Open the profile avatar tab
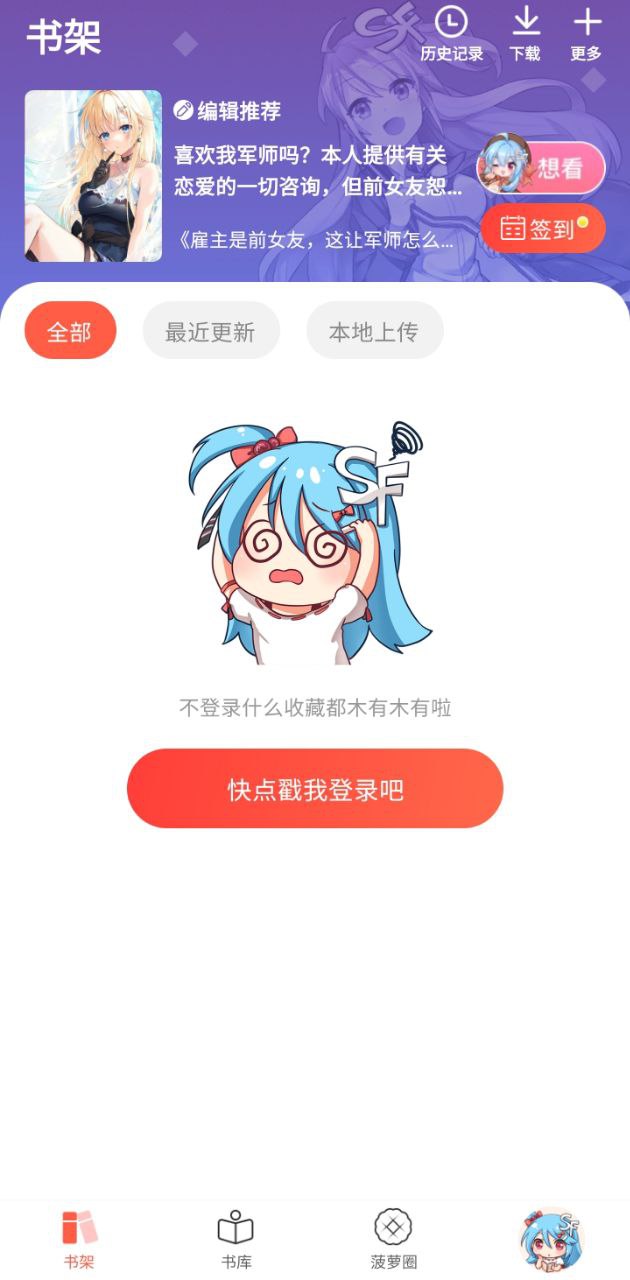Viewport: 630px width, 1280px height. (551, 1238)
